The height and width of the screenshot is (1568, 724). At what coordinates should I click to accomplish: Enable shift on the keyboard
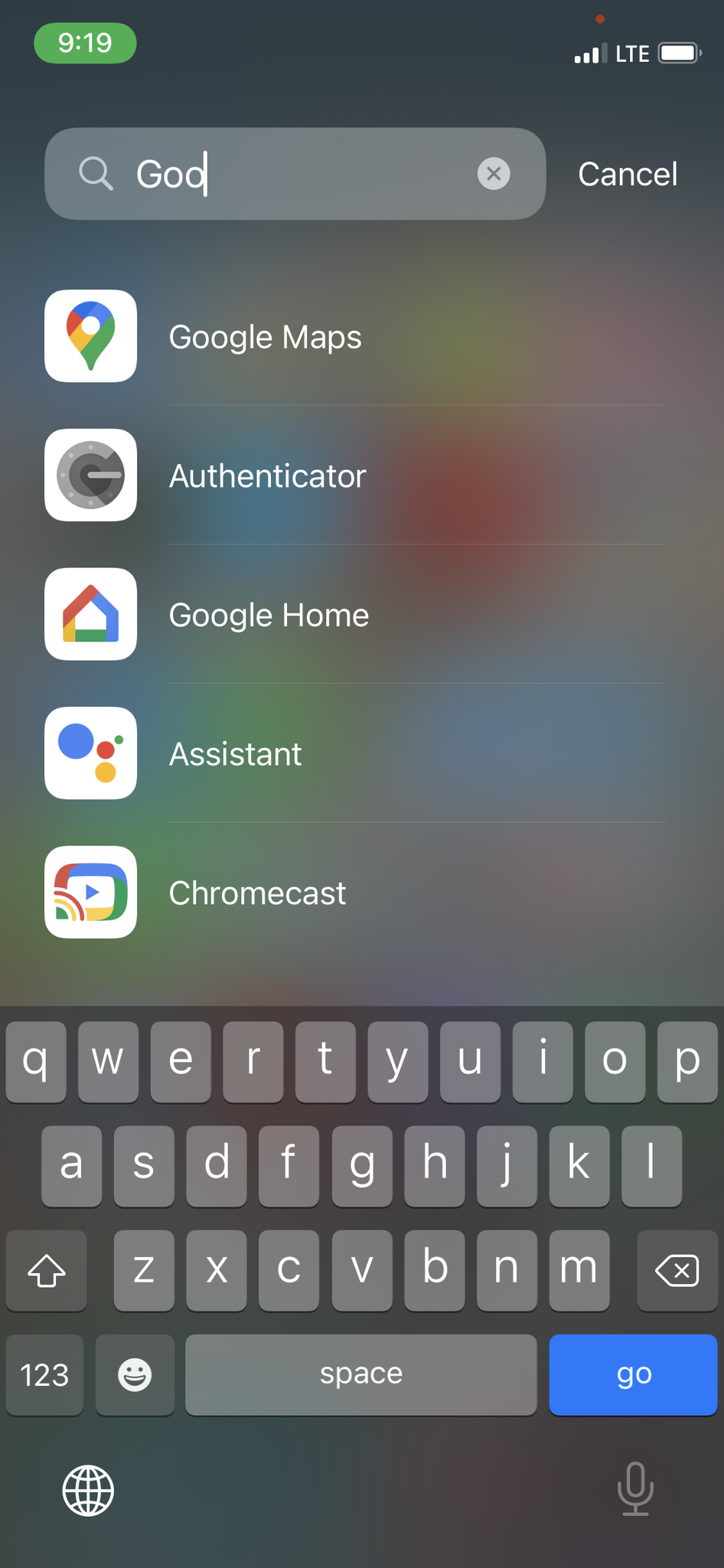click(47, 1271)
